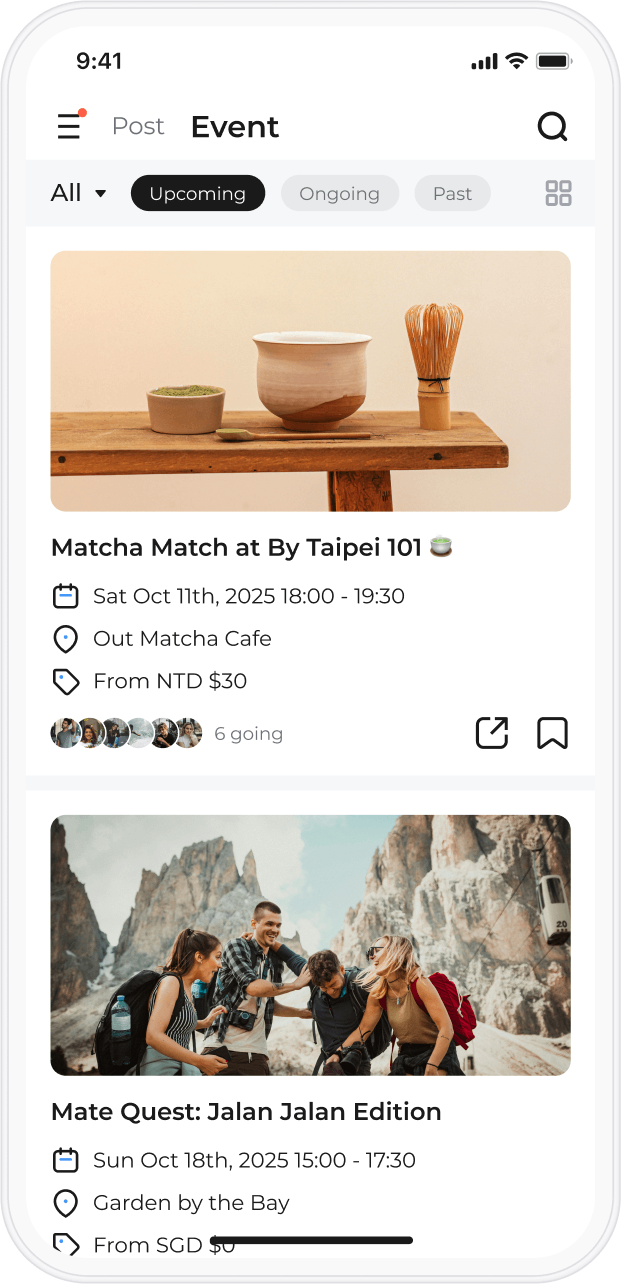View attendees going to Matcha Match
This screenshot has height=1284, width=621.
click(x=167, y=733)
